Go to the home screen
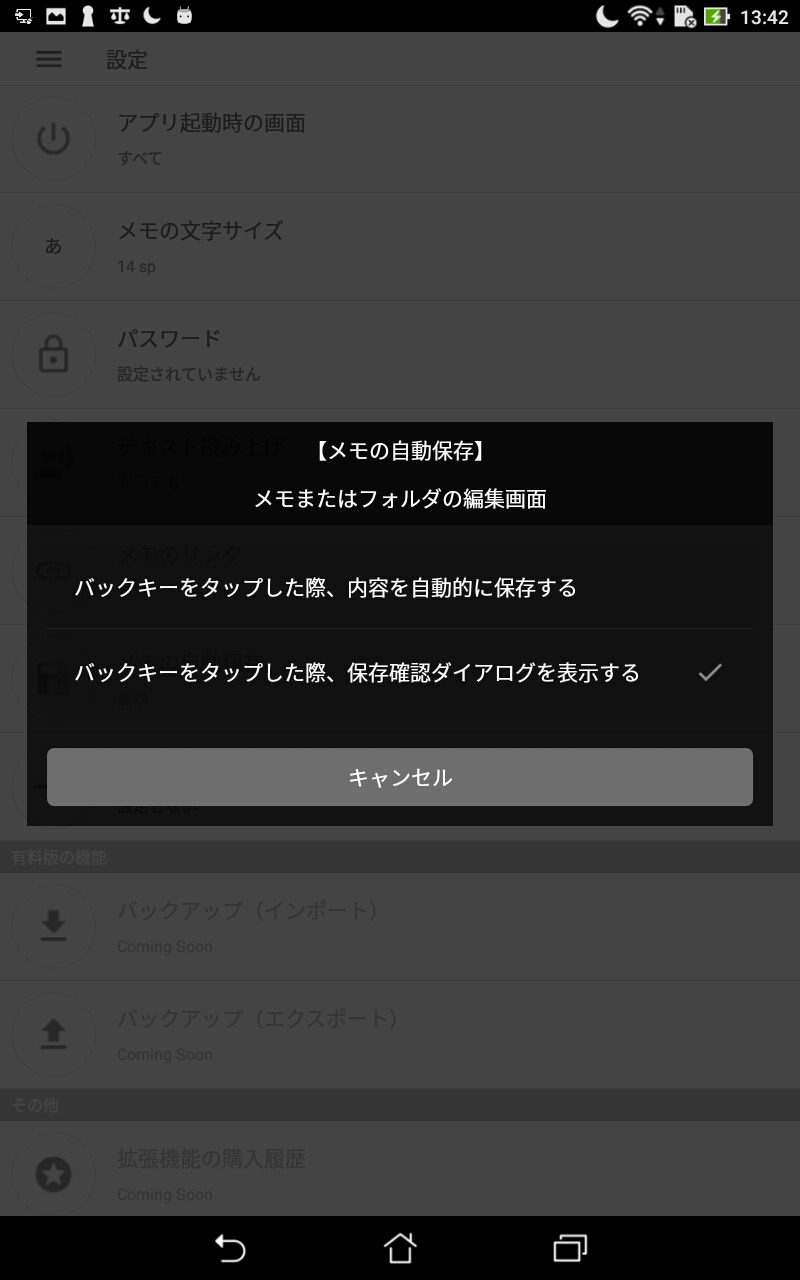The image size is (800, 1280). 399,1248
